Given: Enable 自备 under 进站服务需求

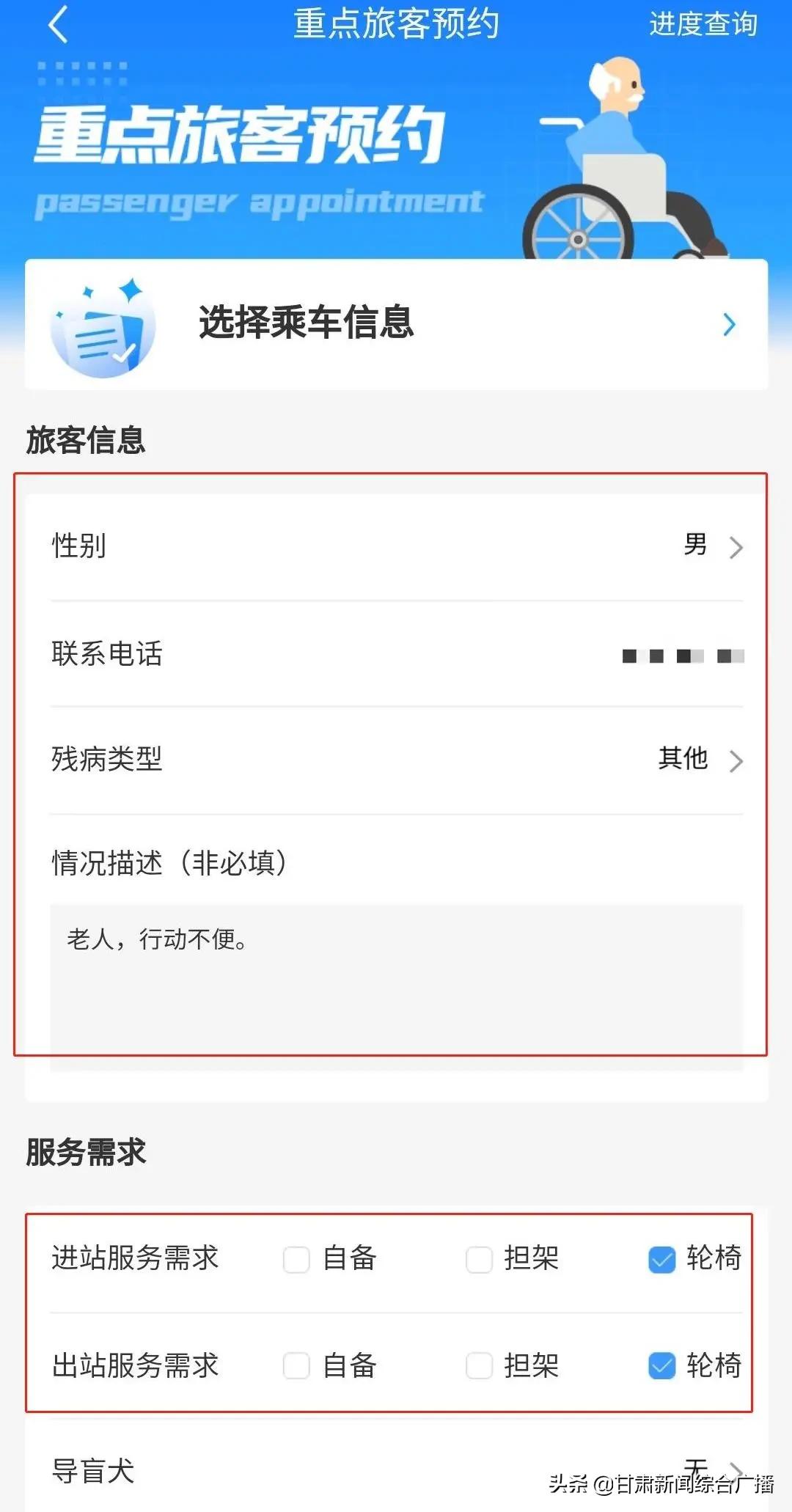Looking at the screenshot, I should tap(296, 1259).
